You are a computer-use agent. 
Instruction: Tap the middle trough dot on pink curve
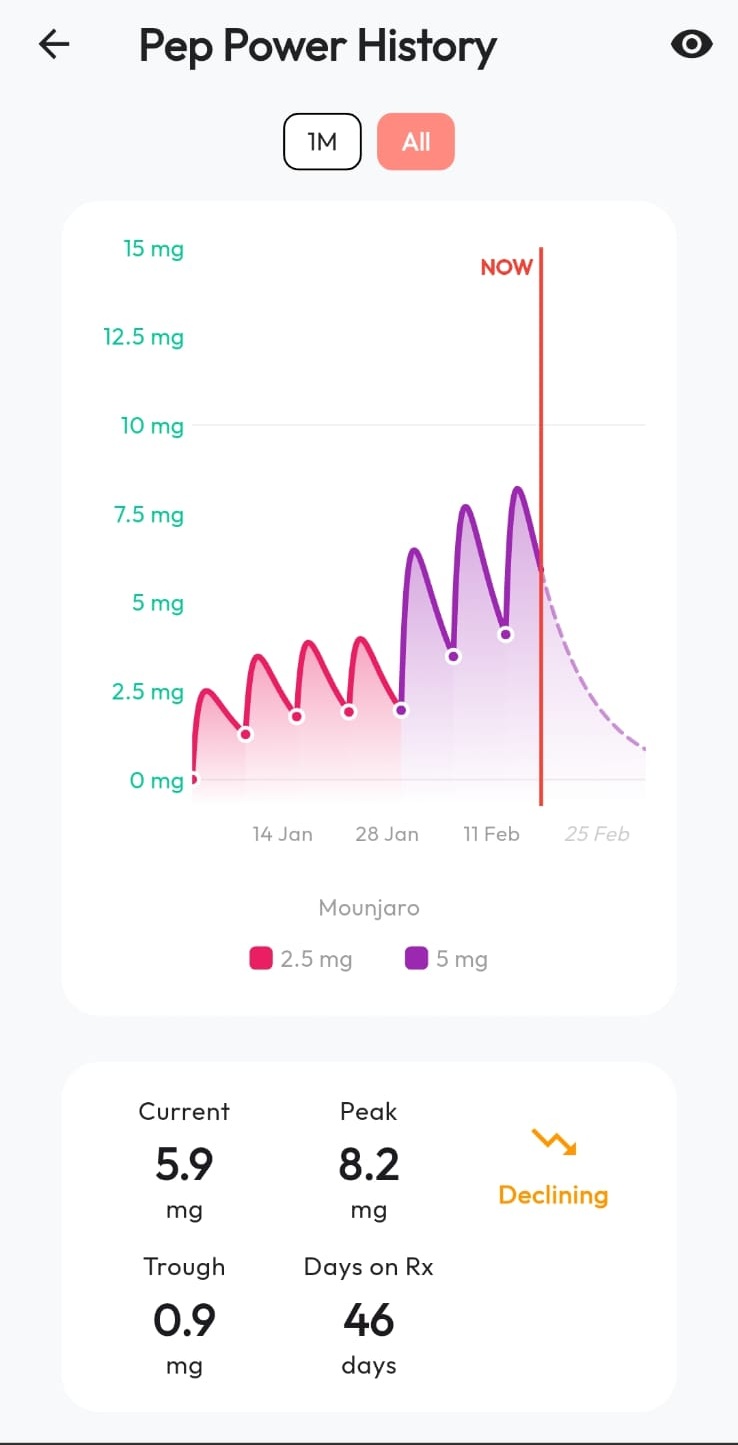tap(297, 717)
